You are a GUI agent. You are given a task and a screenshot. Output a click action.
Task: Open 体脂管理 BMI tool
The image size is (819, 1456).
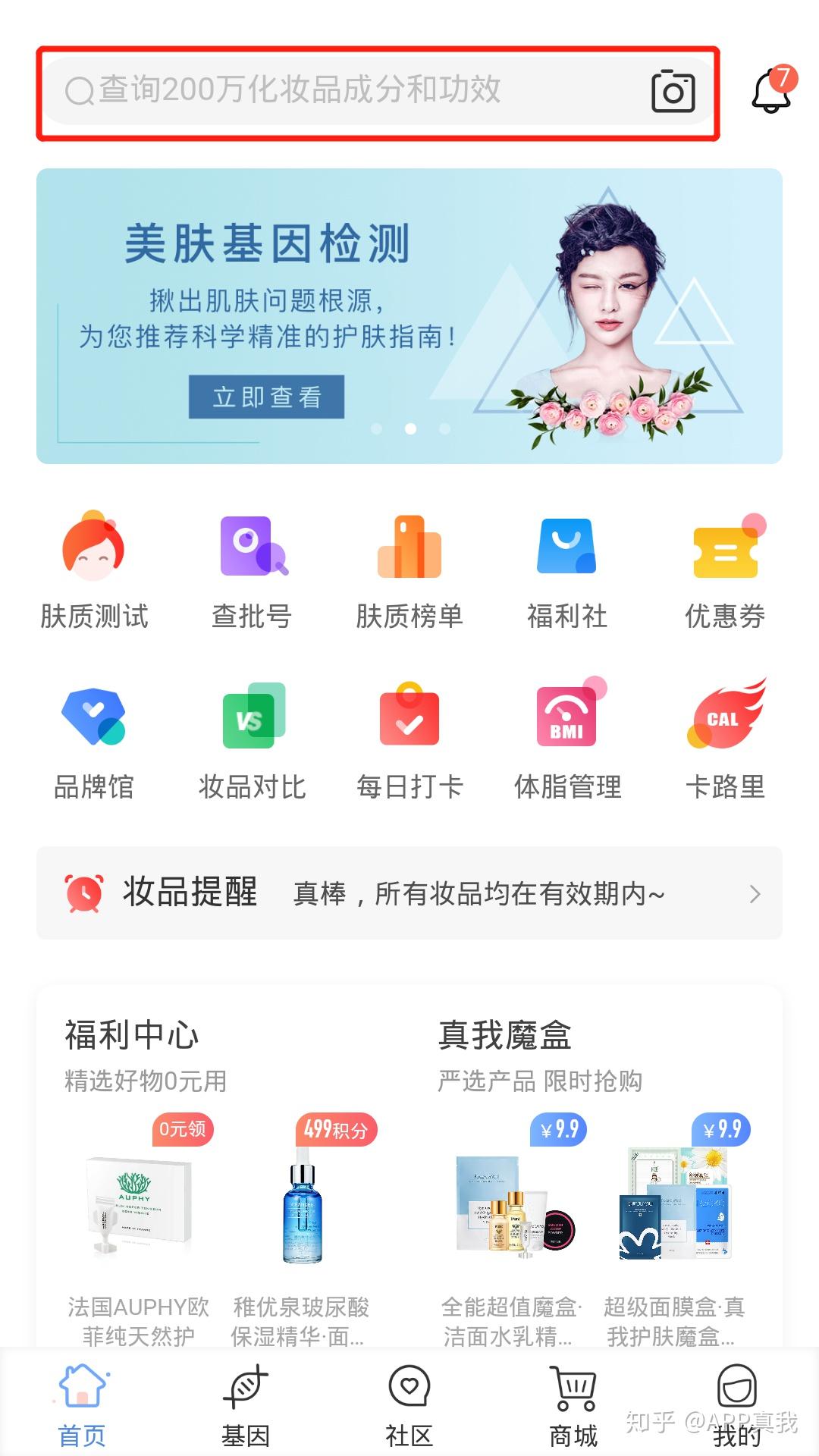point(567,741)
